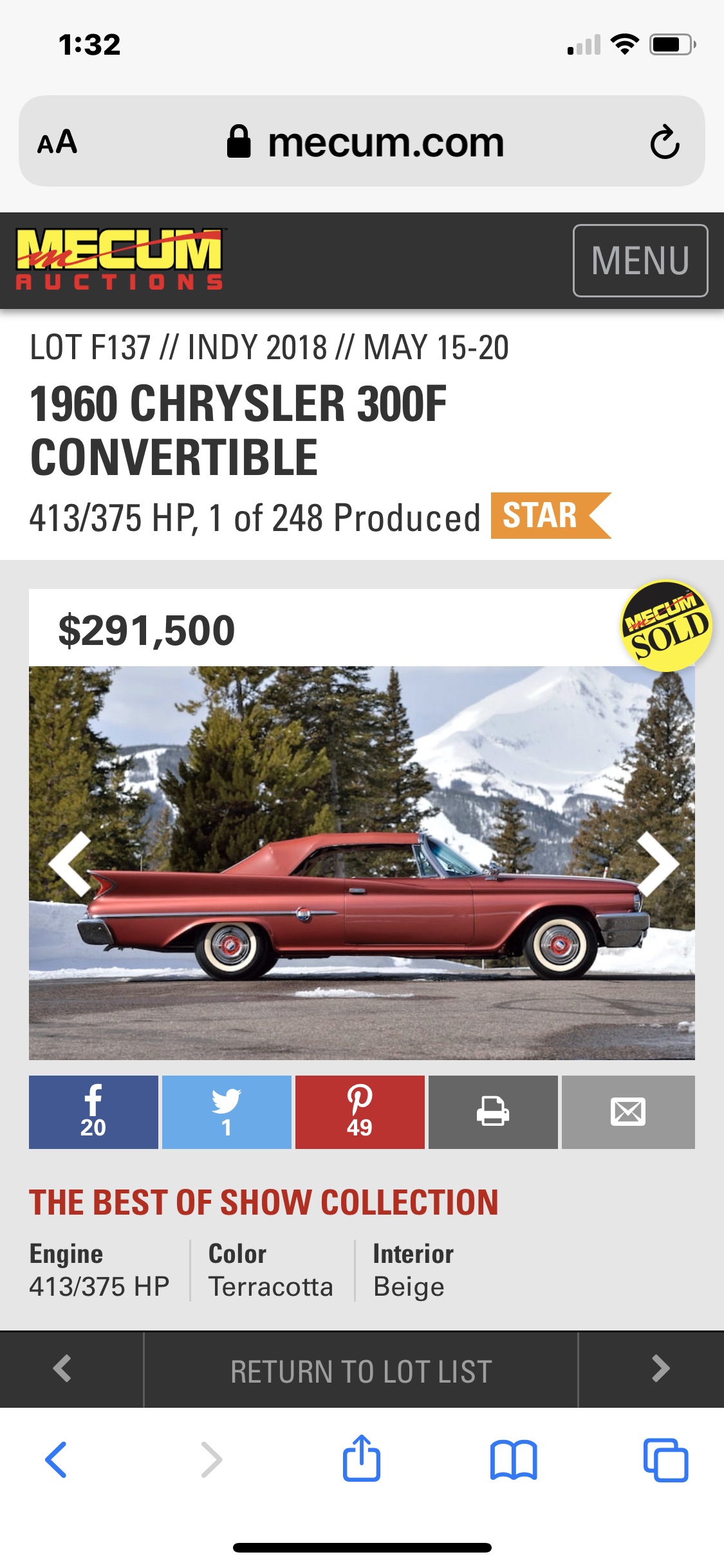The width and height of the screenshot is (724, 1568).
Task: Reload the mecum.com page
Action: pos(664,142)
